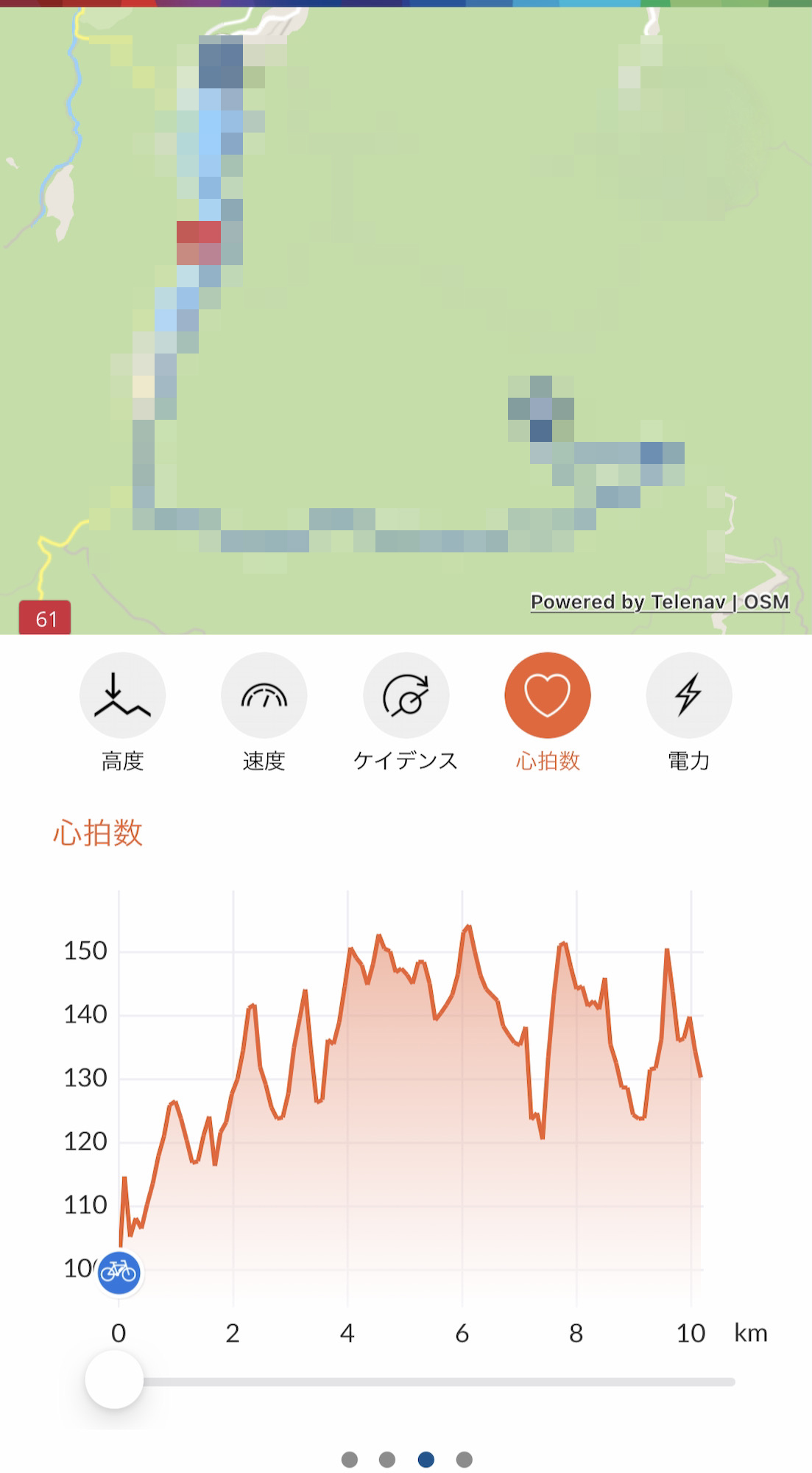Screen dimensions: 812x1473
Task: Select the ケイデンス cadence chart
Action: [x=406, y=695]
